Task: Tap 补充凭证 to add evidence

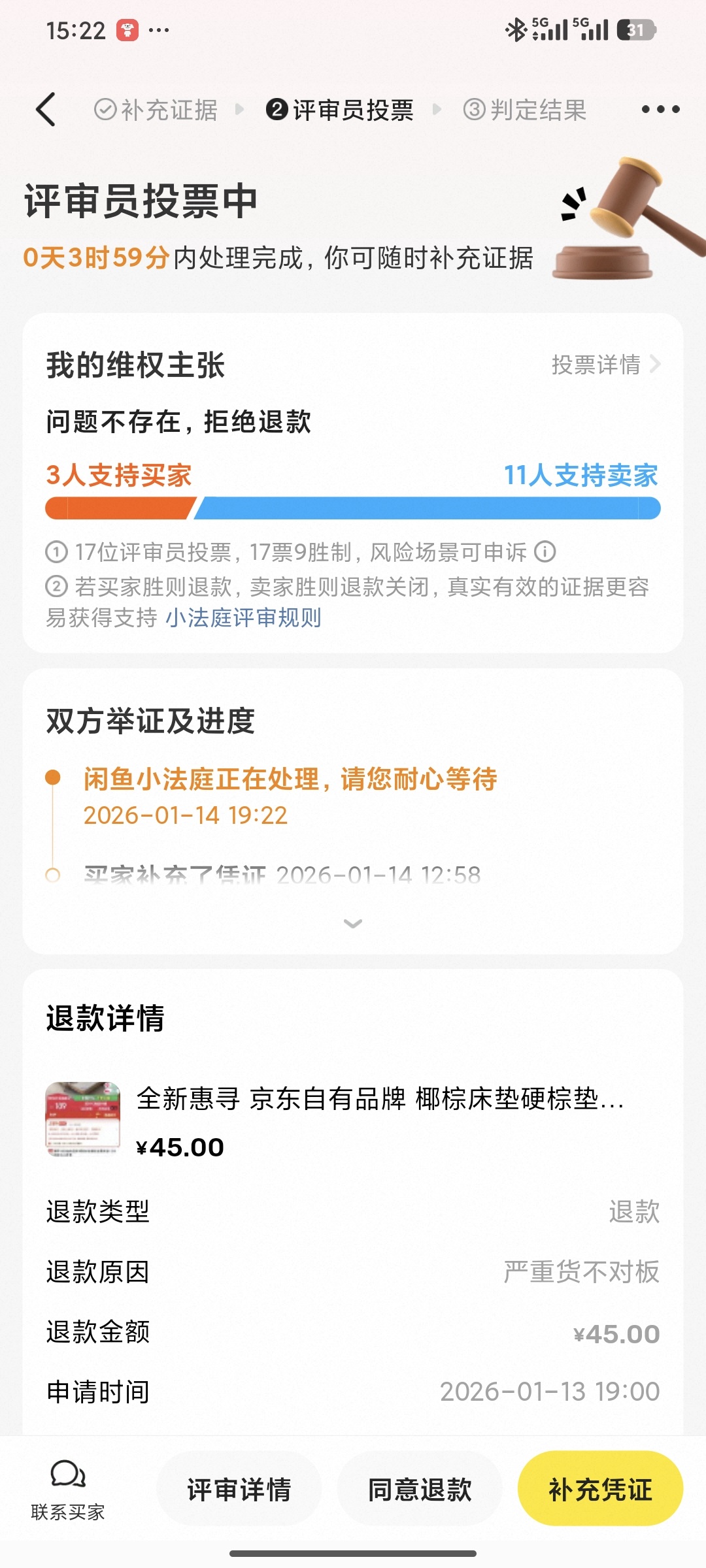Action: (600, 1490)
